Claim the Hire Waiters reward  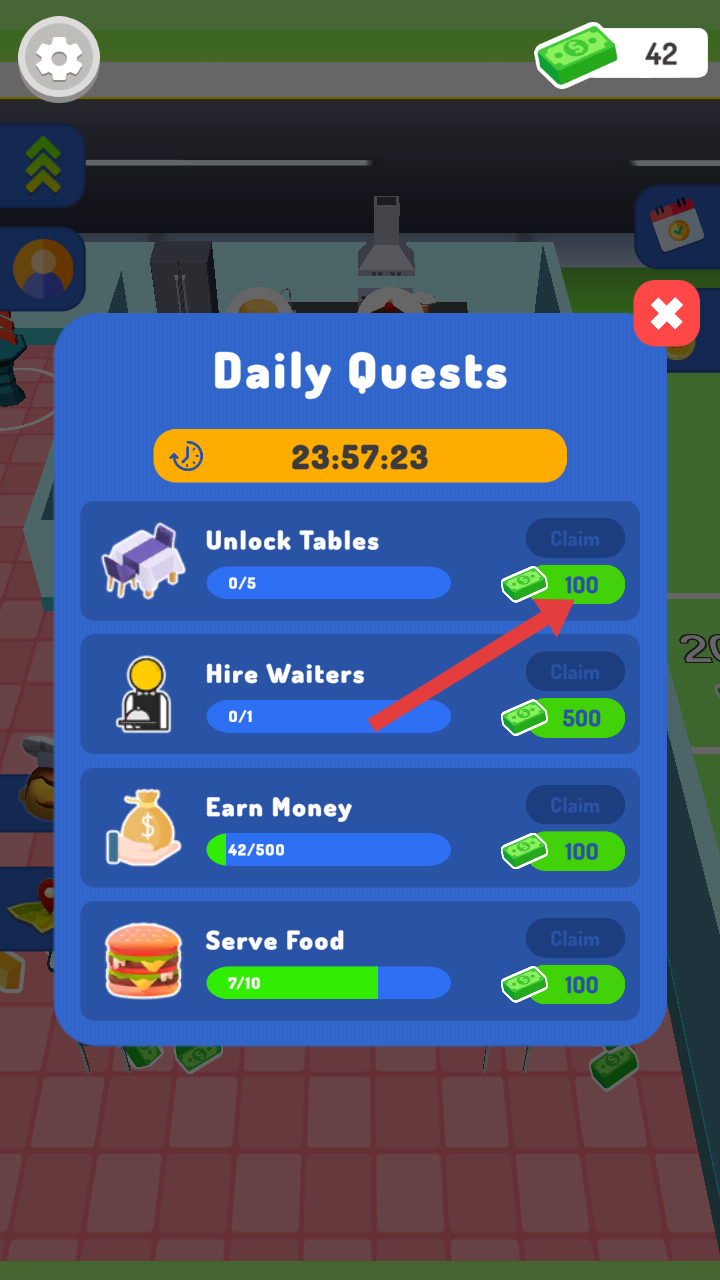coord(575,672)
